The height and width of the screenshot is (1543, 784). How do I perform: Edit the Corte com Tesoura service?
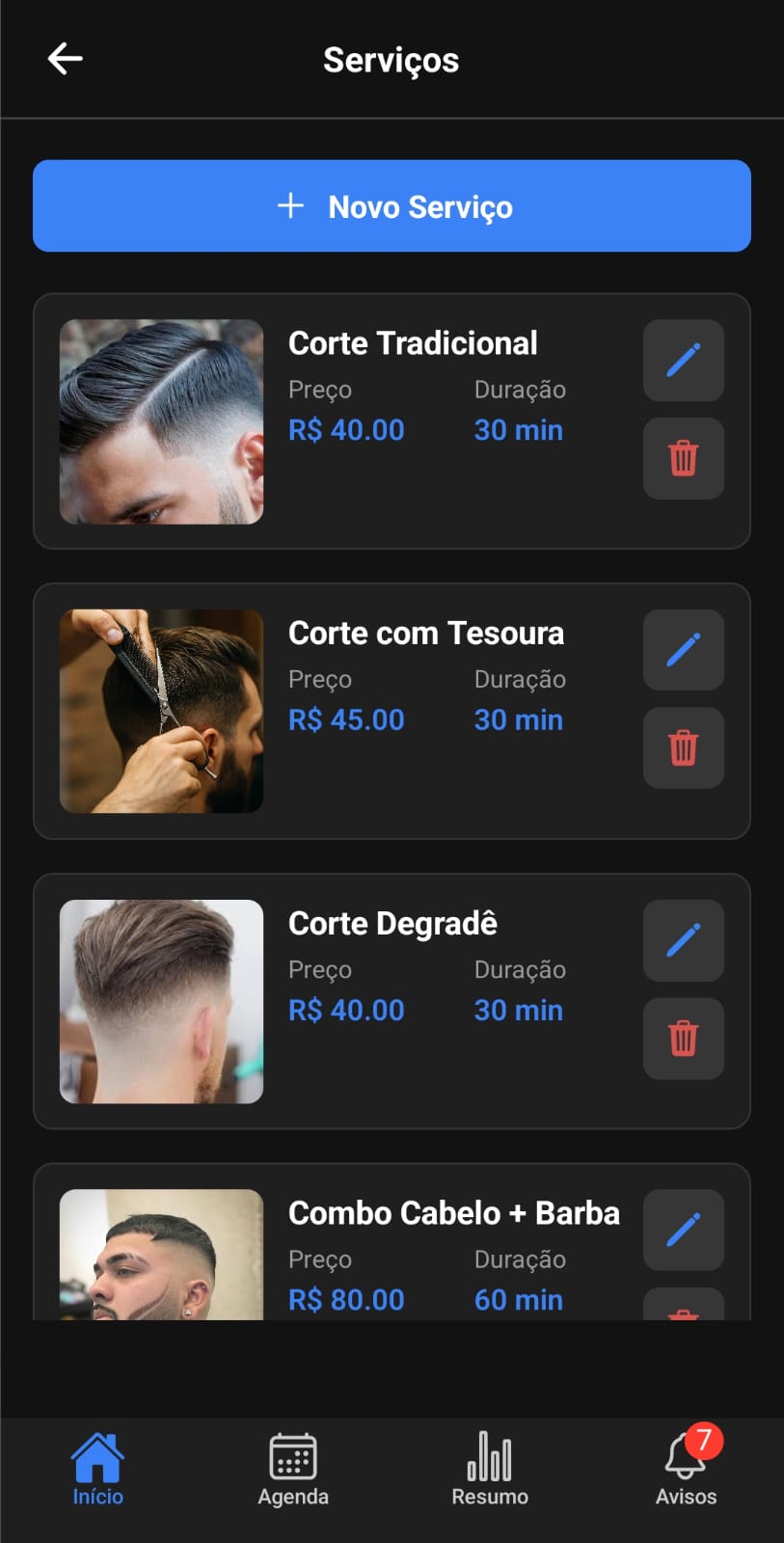683,650
